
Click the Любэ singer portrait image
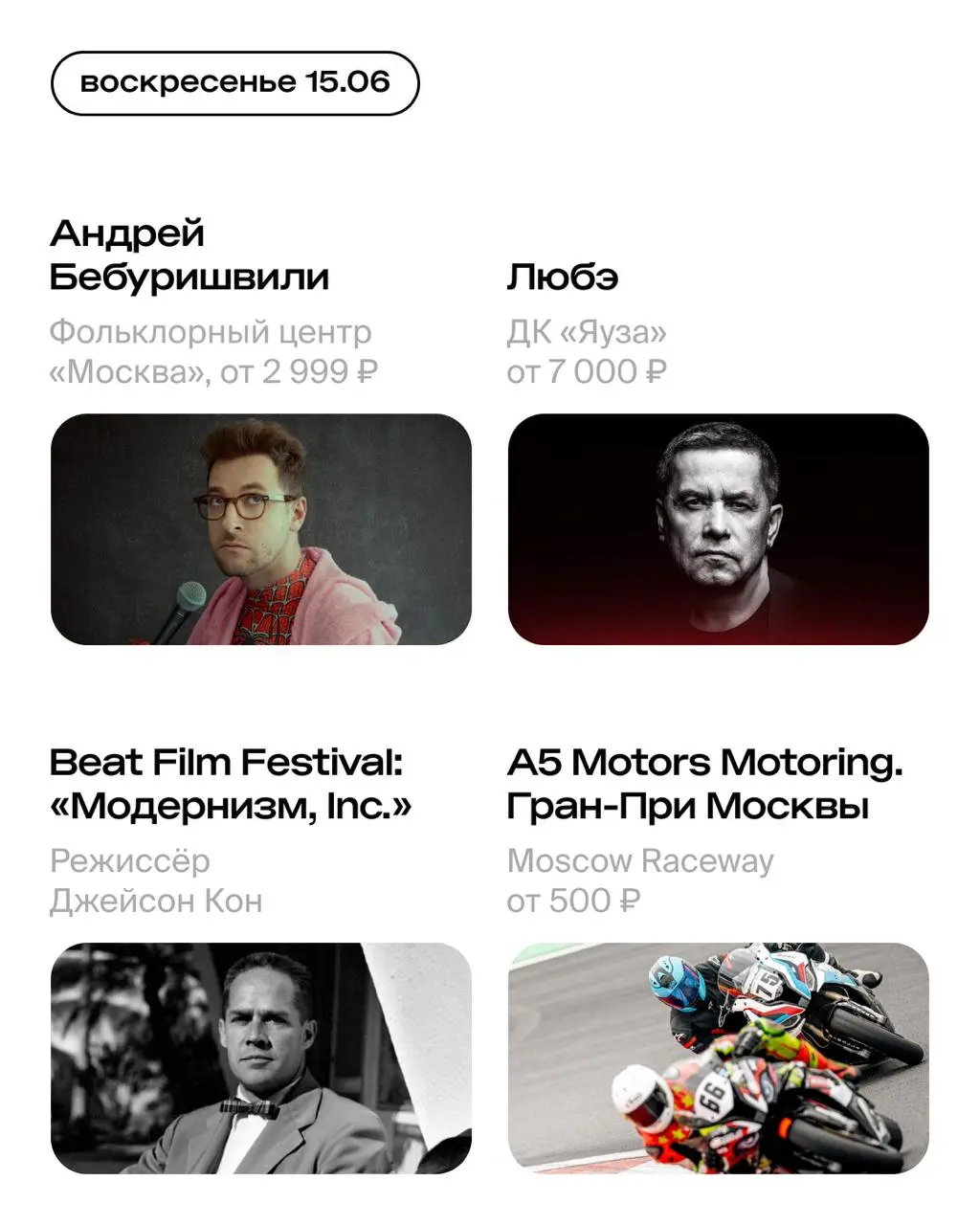(x=716, y=526)
